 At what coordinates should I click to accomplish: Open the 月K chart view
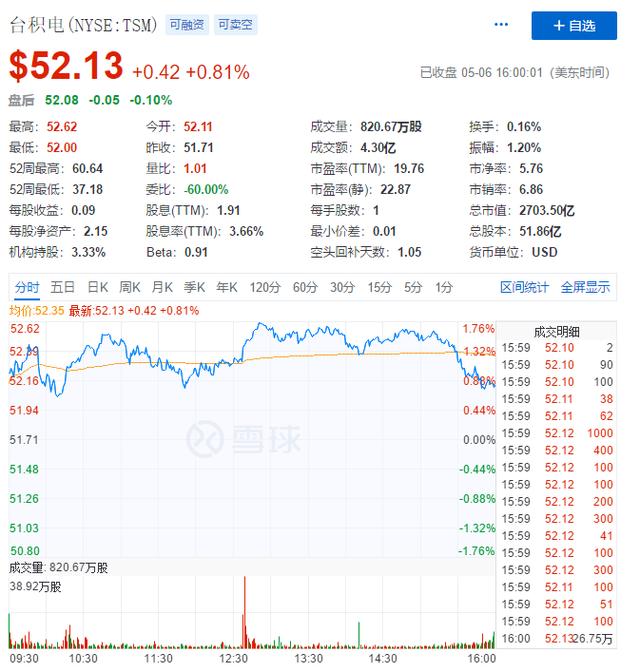[x=162, y=287]
